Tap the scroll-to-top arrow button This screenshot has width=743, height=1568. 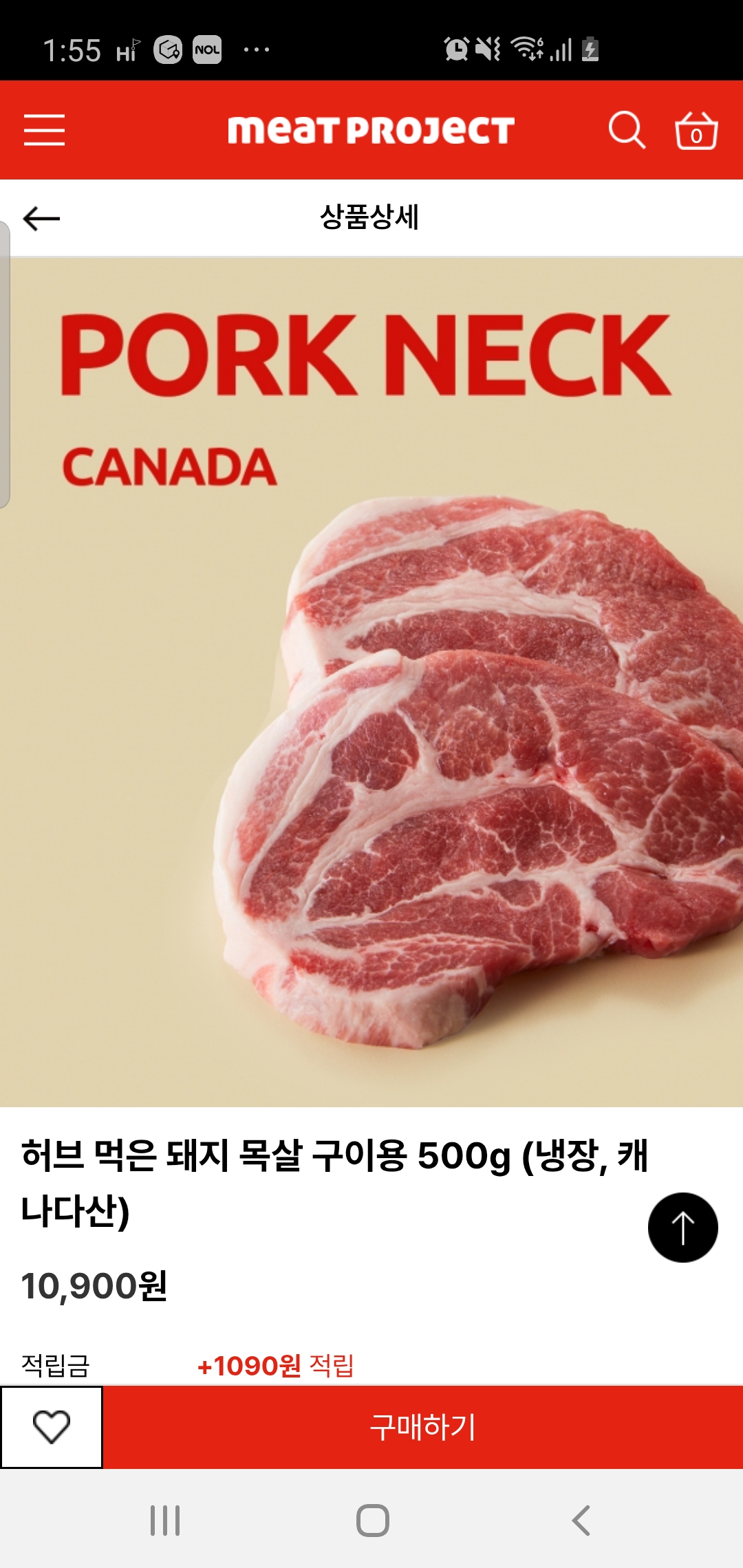[x=682, y=1228]
